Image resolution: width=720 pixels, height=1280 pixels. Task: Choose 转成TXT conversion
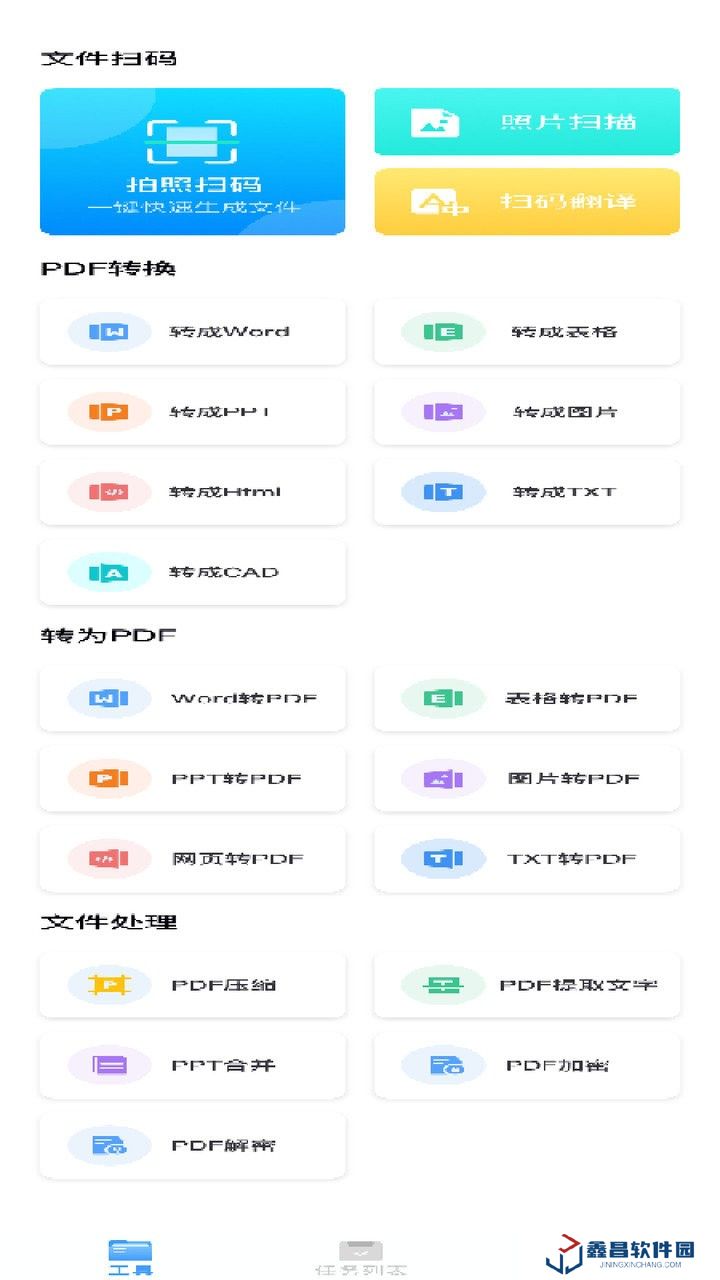(x=527, y=491)
